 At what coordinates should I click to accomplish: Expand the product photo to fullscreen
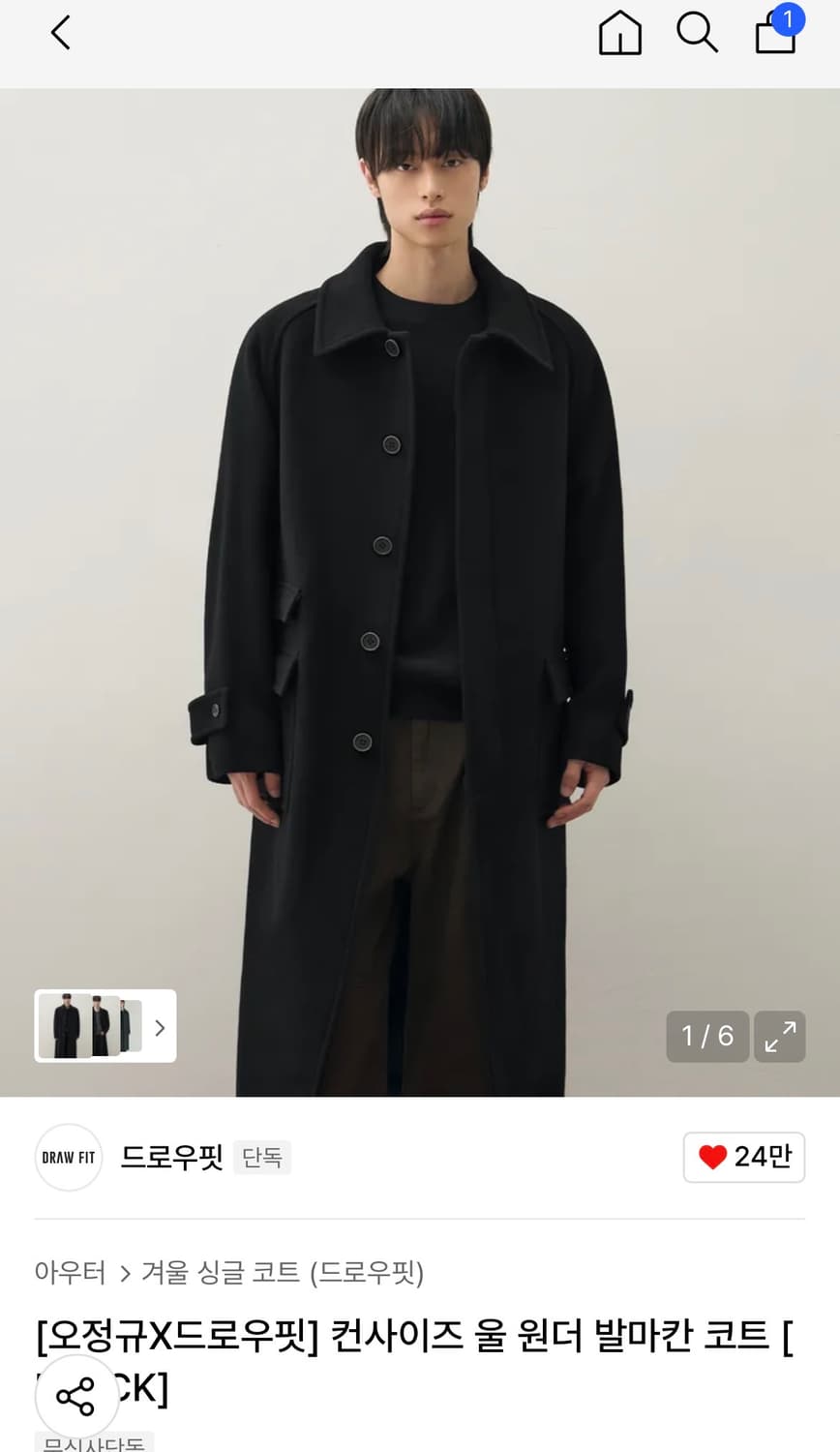coord(779,1037)
